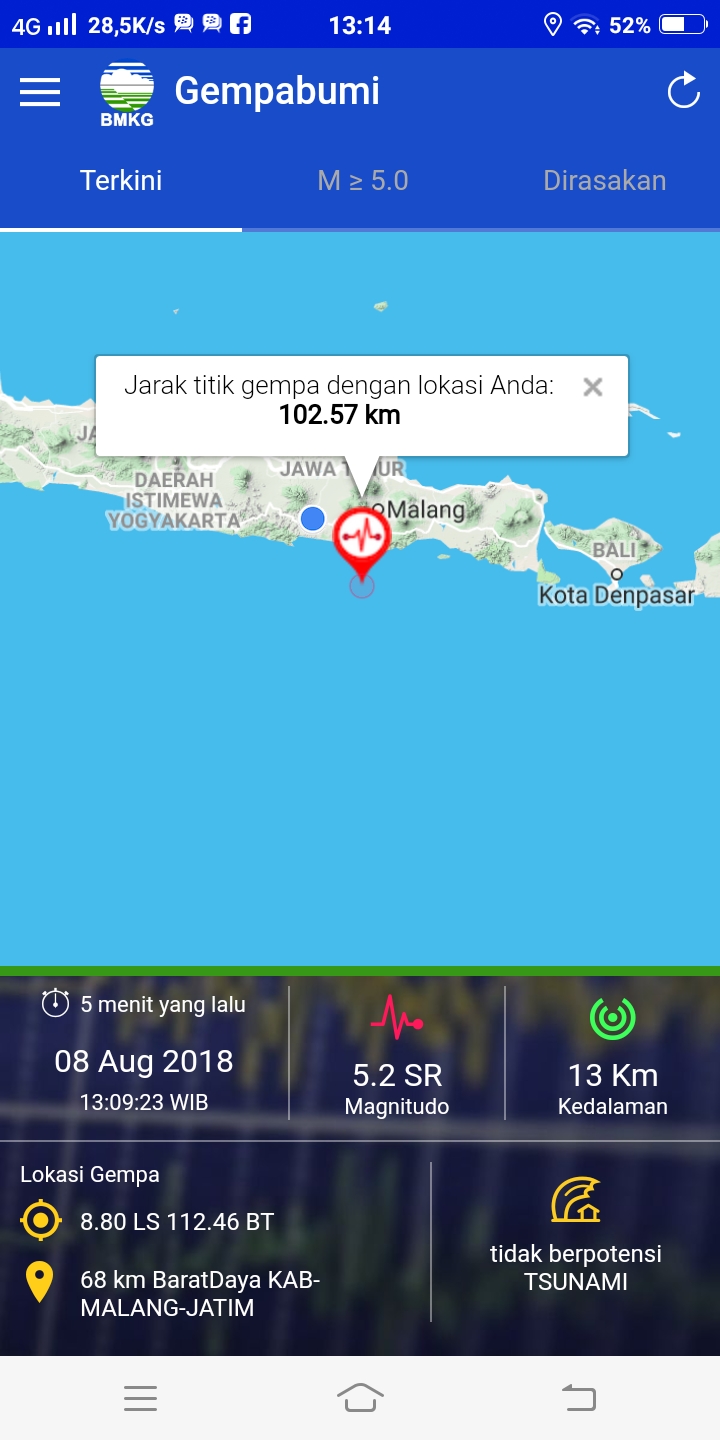Image resolution: width=720 pixels, height=1440 pixels.
Task: Open the system recent apps menu
Action: point(140,1397)
